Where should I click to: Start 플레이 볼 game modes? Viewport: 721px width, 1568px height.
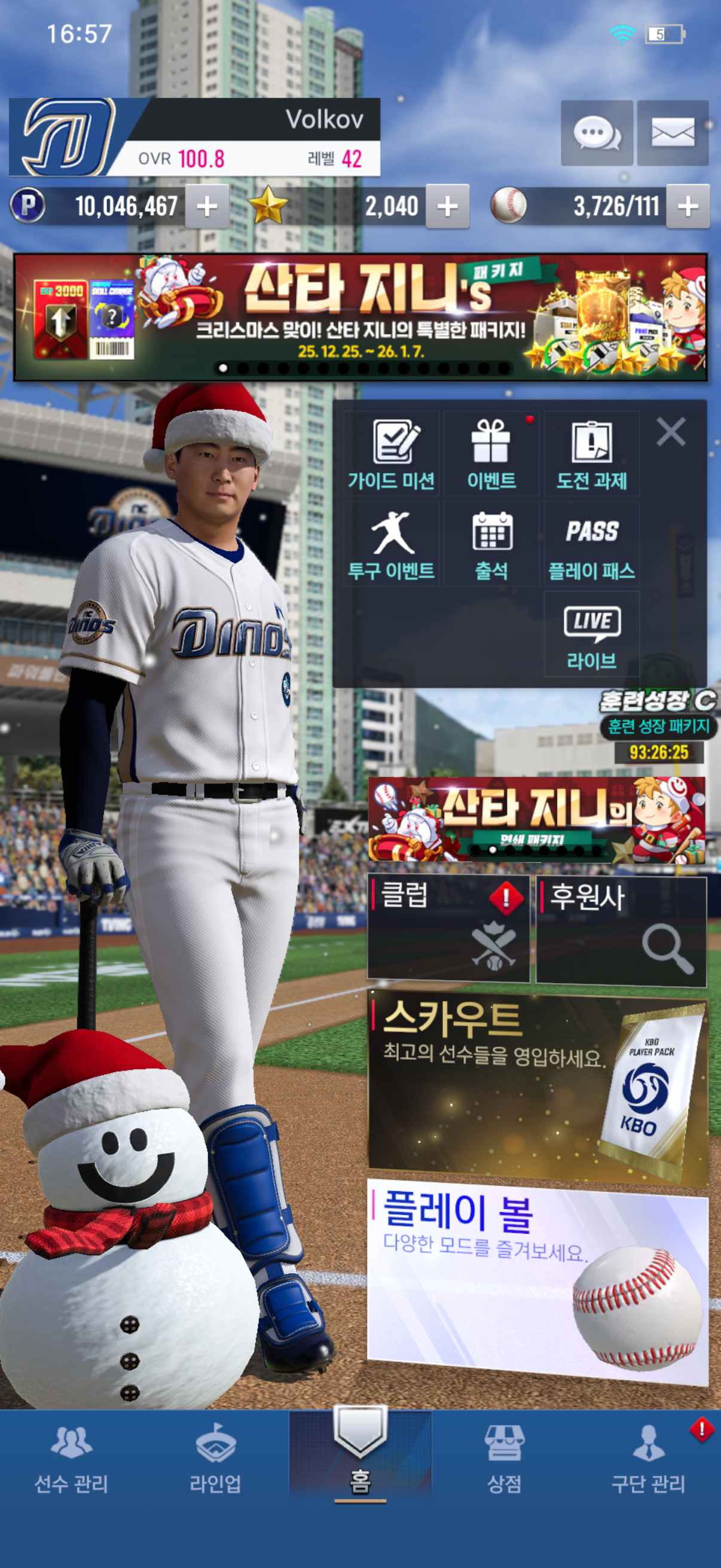click(537, 1282)
